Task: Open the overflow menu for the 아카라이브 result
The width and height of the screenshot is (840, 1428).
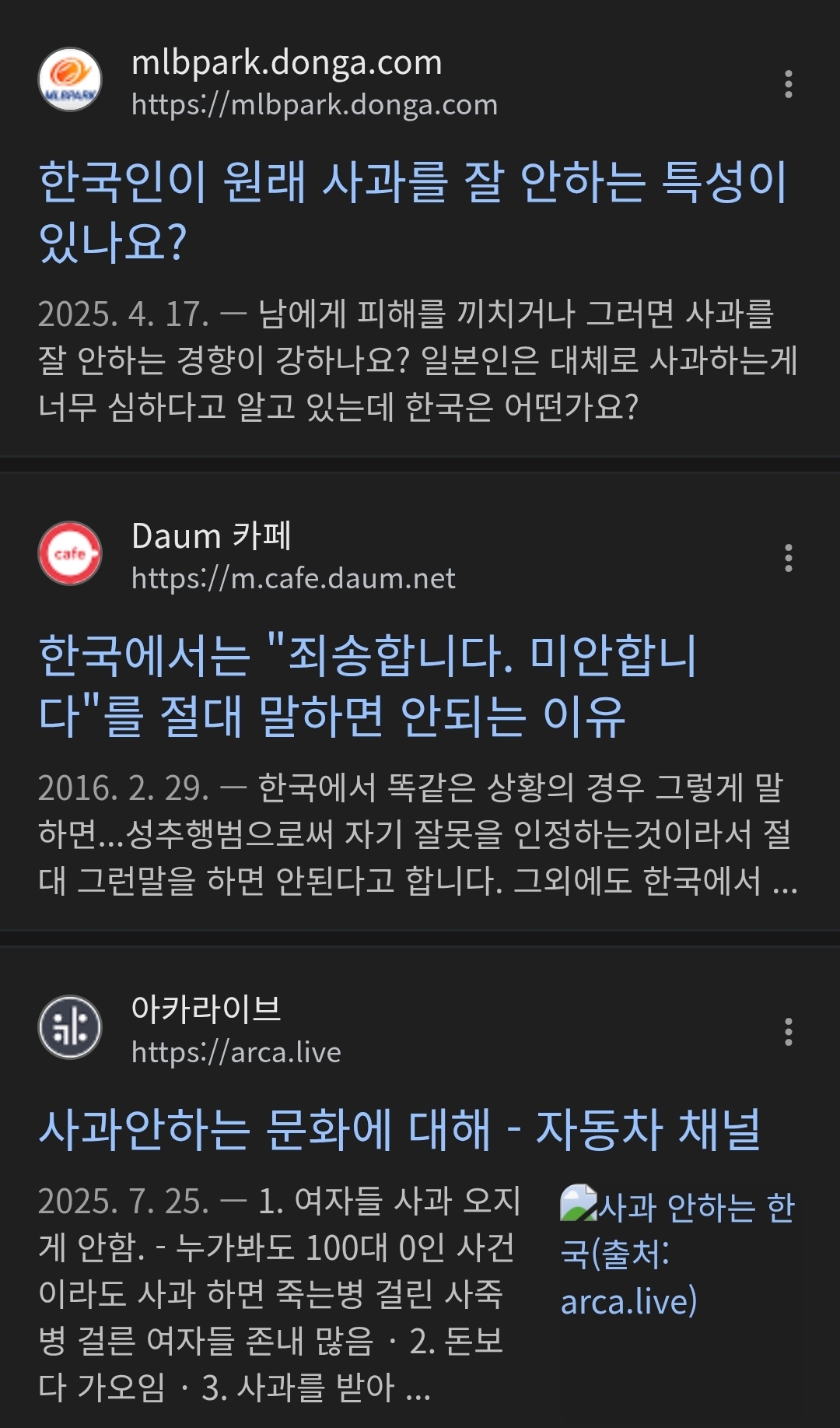Action: tap(788, 1032)
